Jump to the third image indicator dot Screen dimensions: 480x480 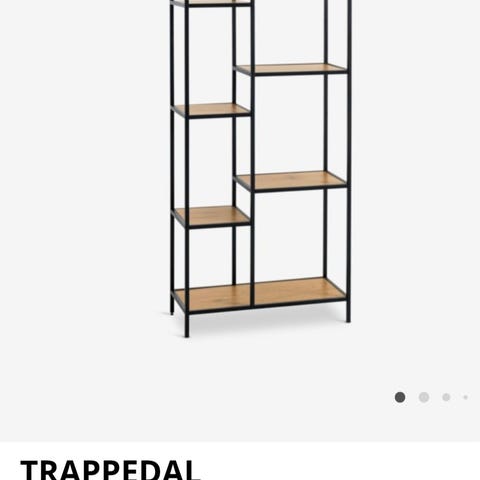446,397
